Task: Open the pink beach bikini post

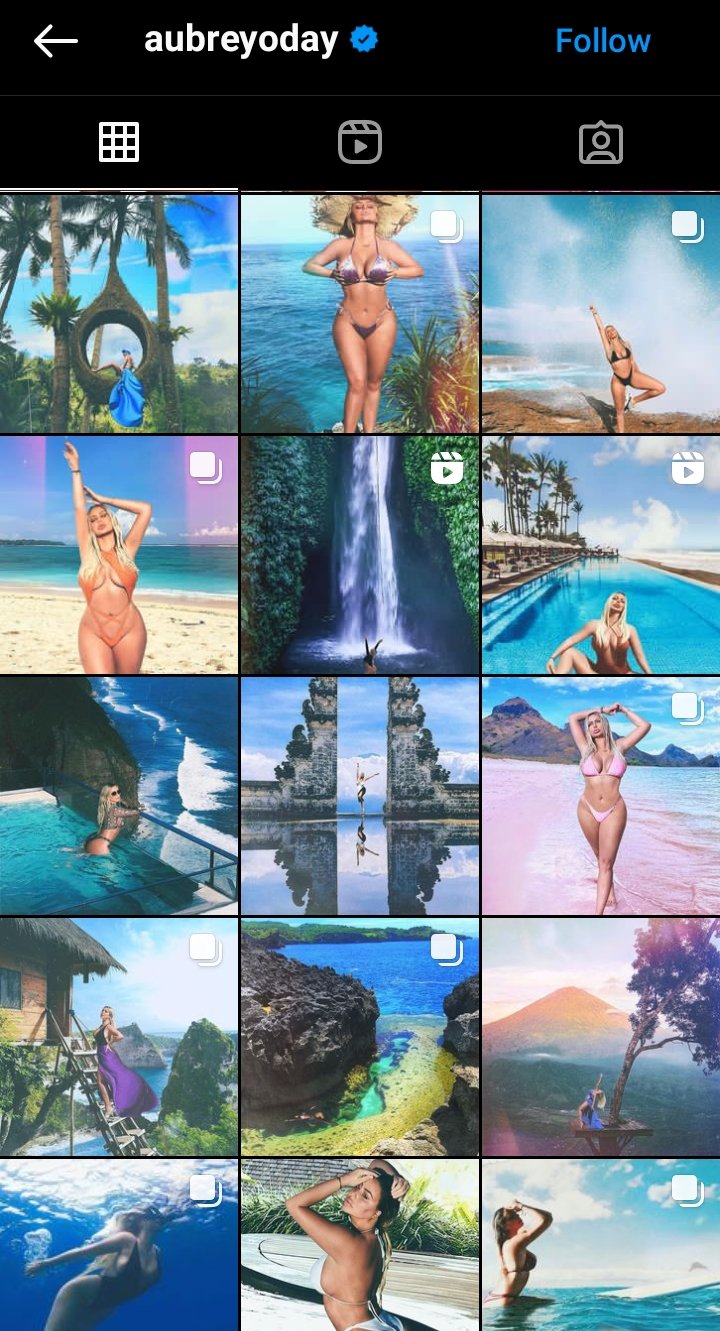Action: [x=600, y=795]
